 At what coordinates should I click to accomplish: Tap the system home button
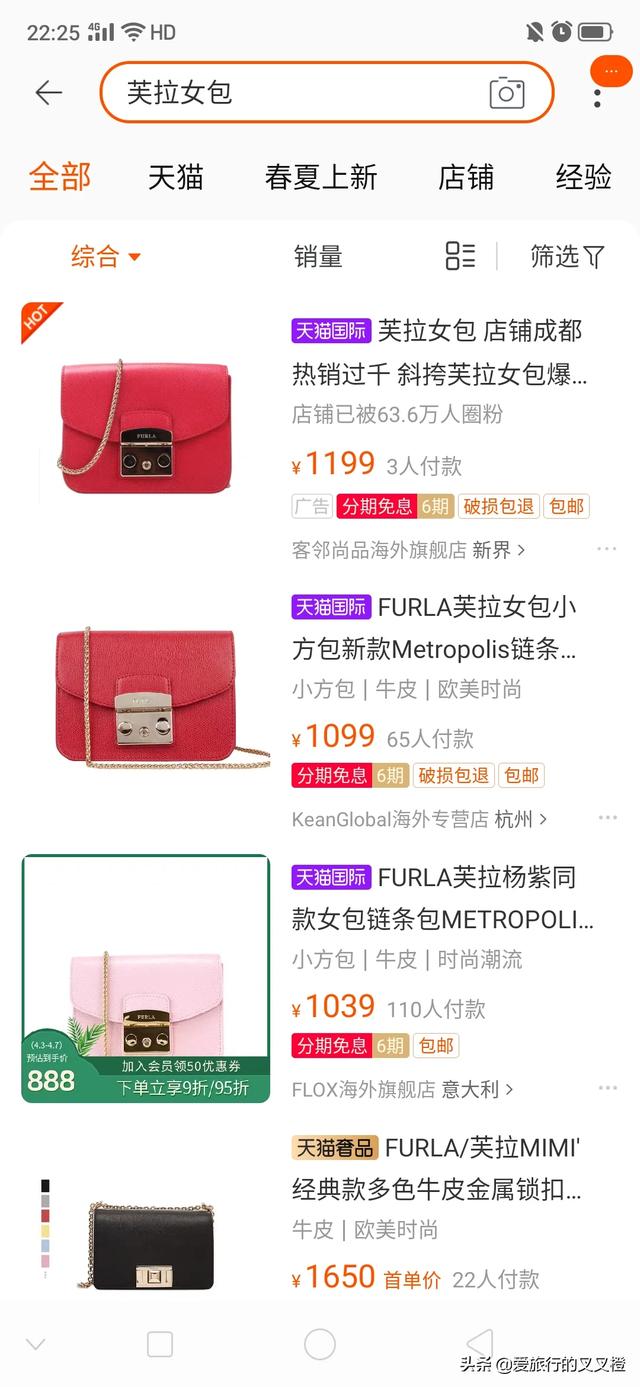(320, 1344)
